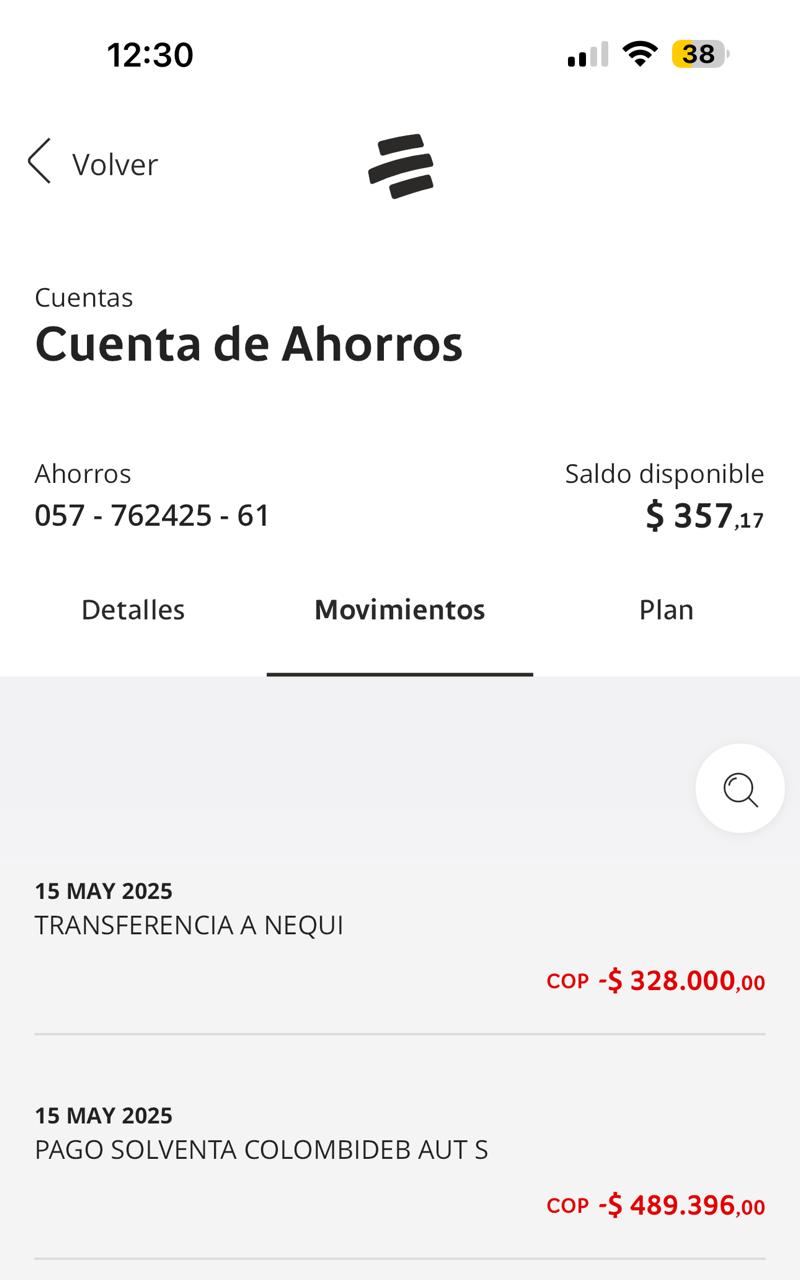Go back with the Volver button
The width and height of the screenshot is (800, 1280).
click(93, 163)
